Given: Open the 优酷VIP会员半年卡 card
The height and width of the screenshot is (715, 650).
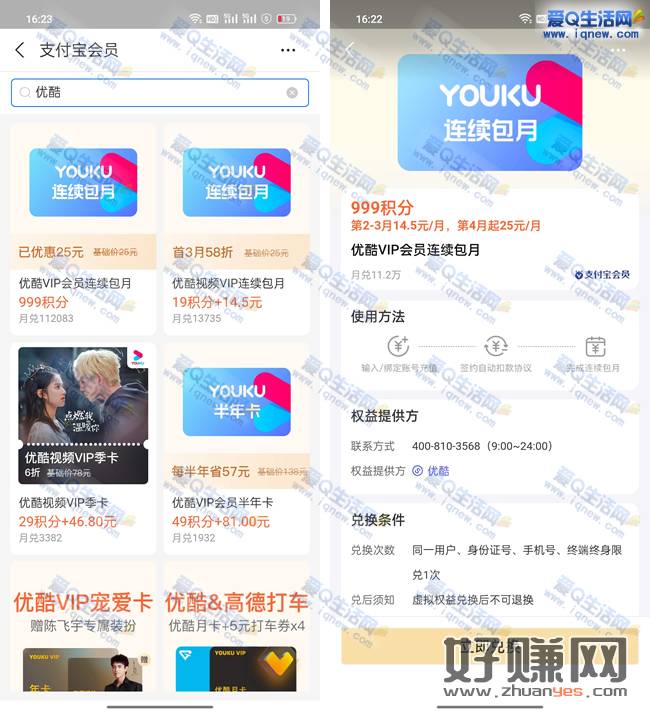Looking at the screenshot, I should point(236,445).
